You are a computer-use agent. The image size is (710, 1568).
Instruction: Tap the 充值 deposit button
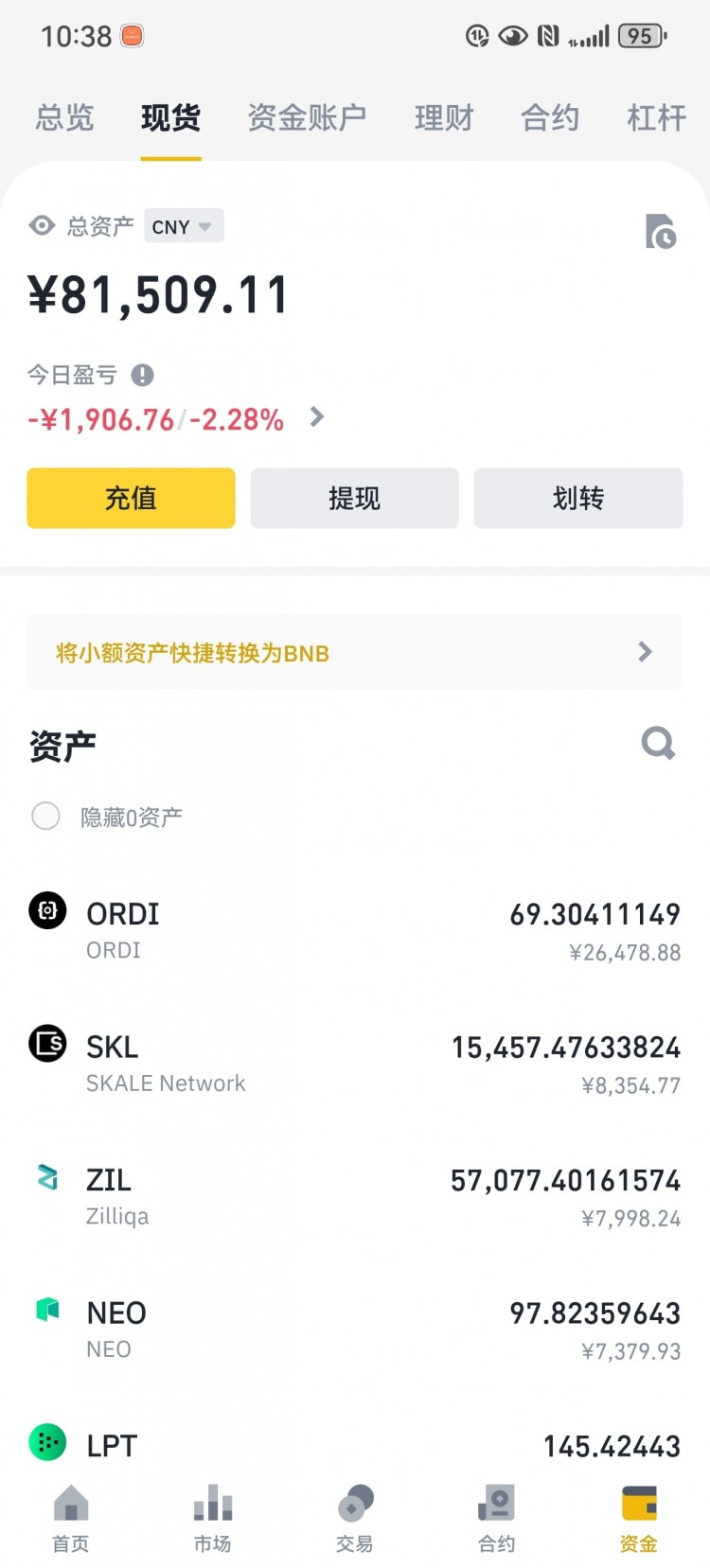[x=131, y=498]
